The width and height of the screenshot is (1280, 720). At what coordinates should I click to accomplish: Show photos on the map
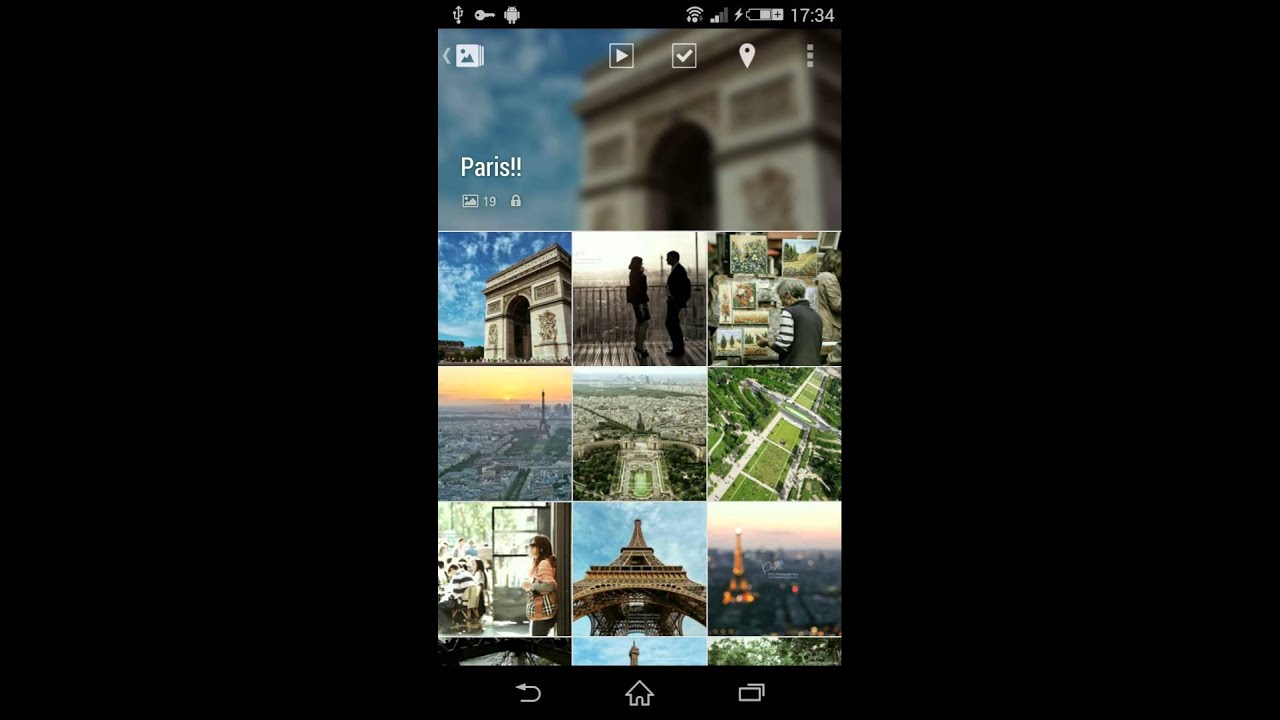[747, 56]
